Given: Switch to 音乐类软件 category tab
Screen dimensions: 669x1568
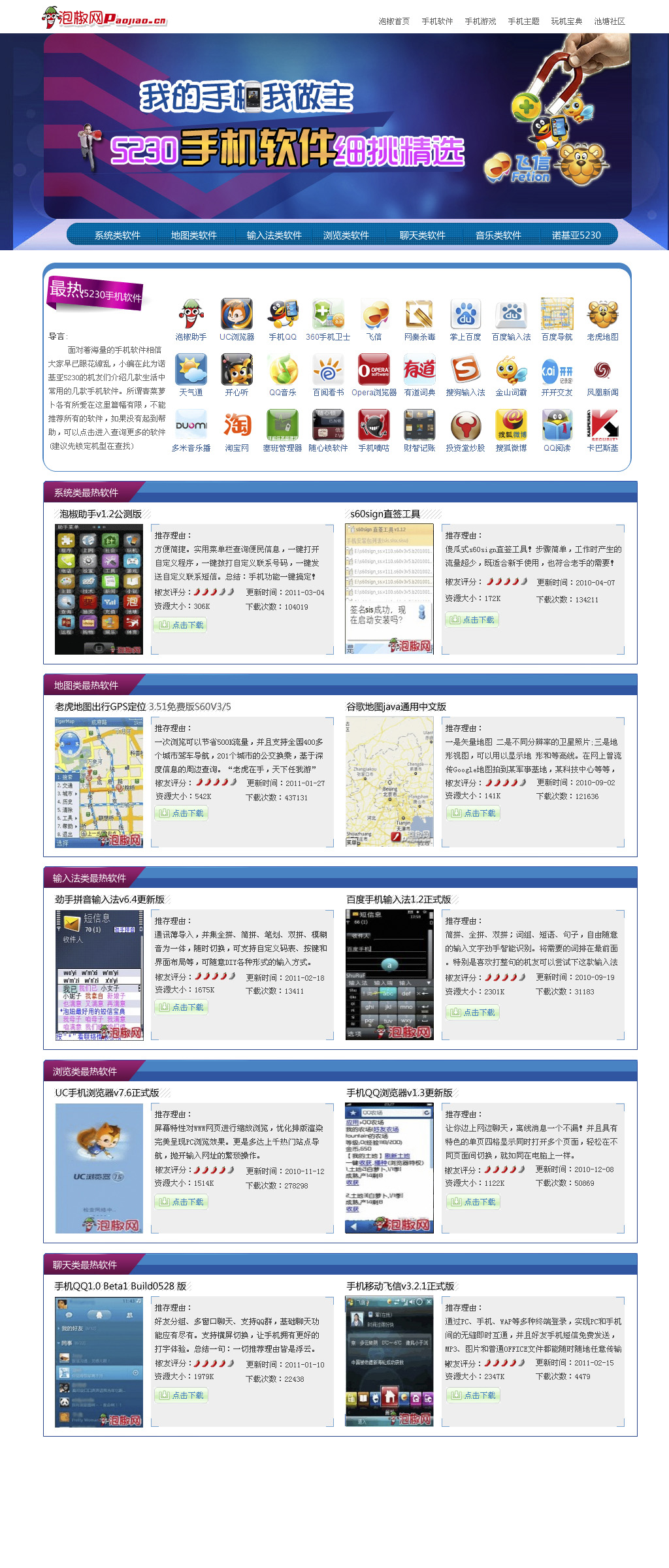Looking at the screenshot, I should [x=498, y=235].
